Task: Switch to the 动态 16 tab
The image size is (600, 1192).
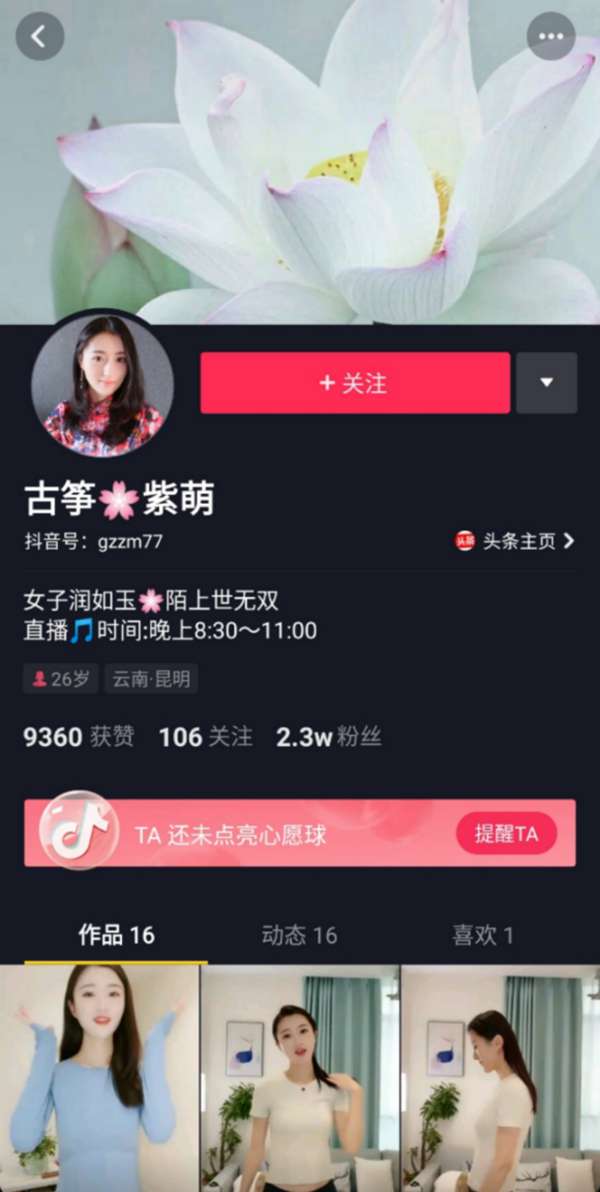Action: coord(299,936)
